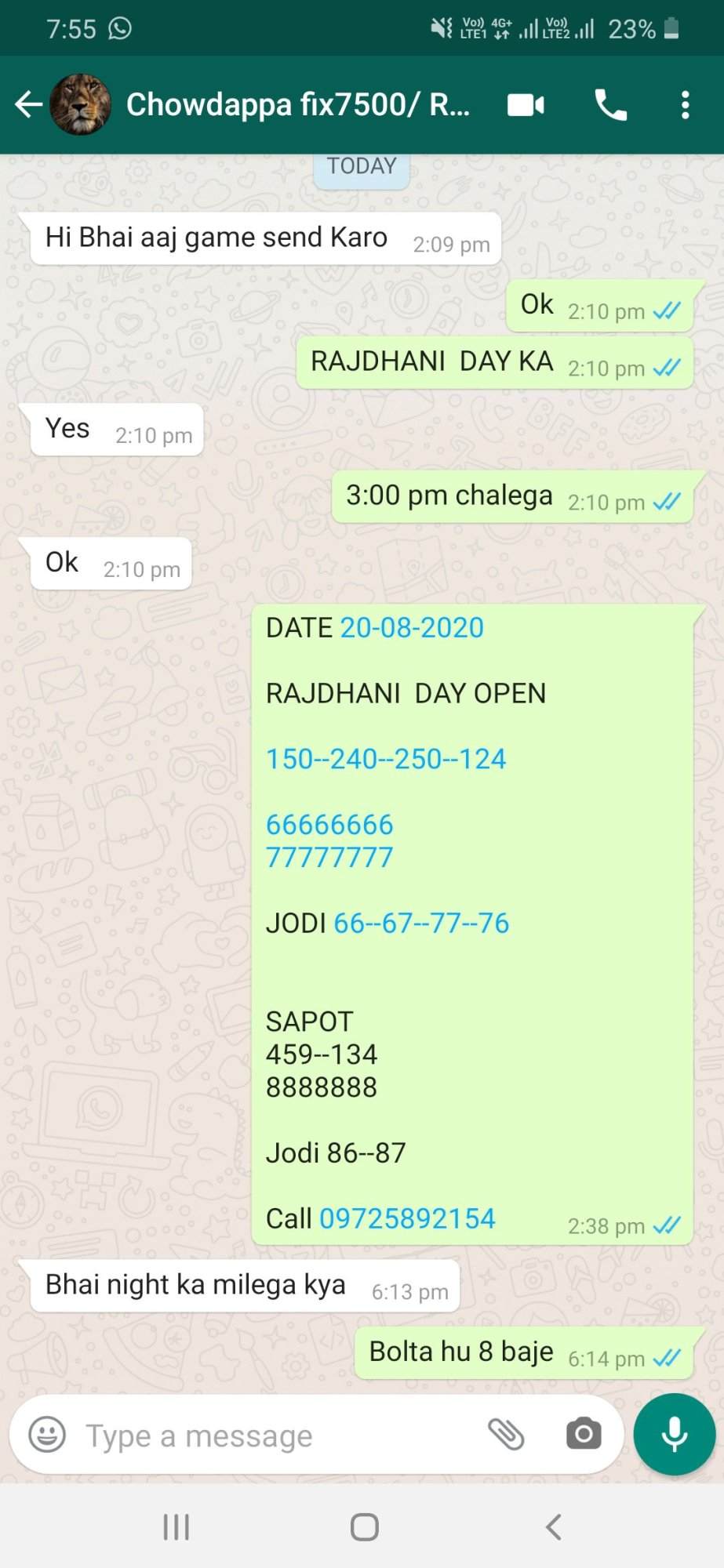This screenshot has width=724, height=1568.
Task: Start a video call
Action: click(x=526, y=104)
